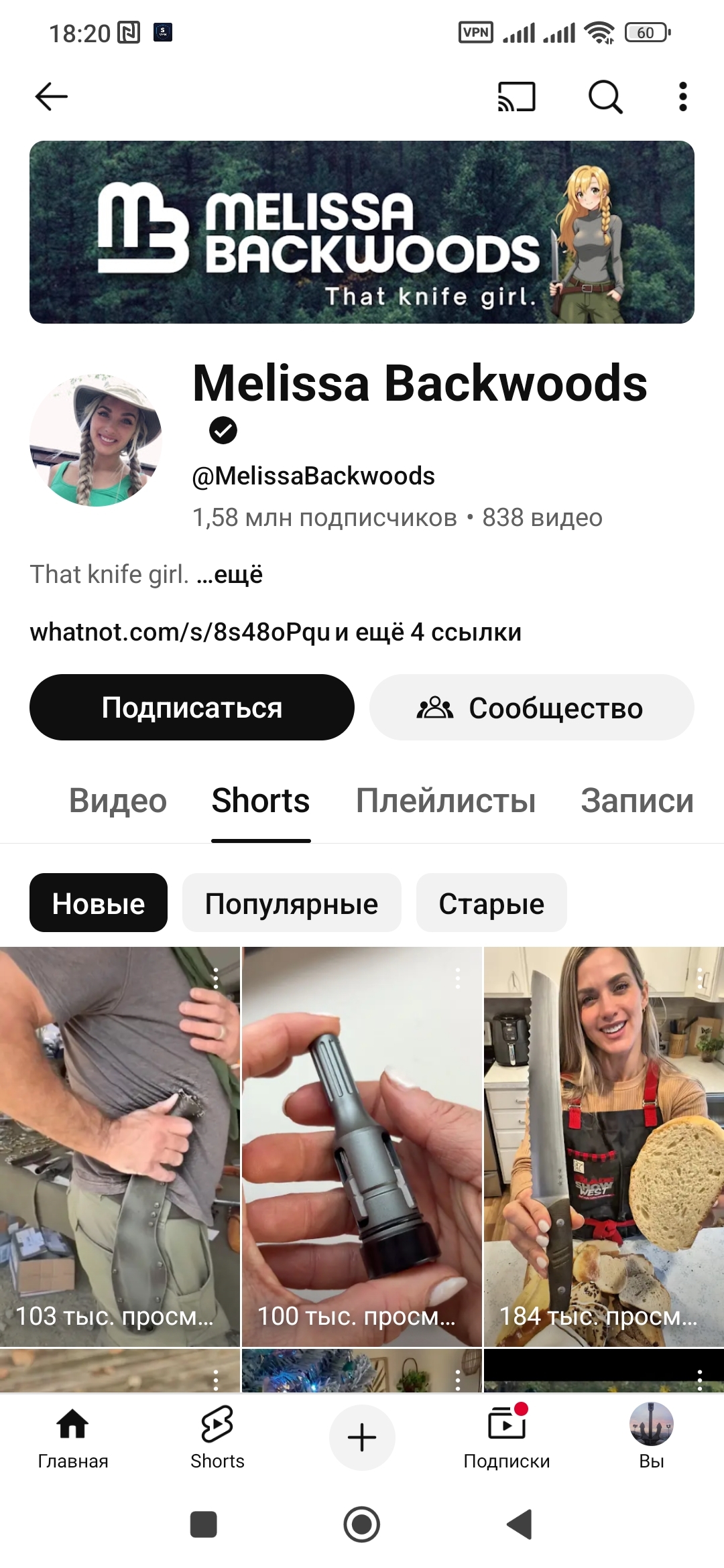Subscribe with the Подписаться button
The width and height of the screenshot is (724, 1568).
click(x=192, y=708)
